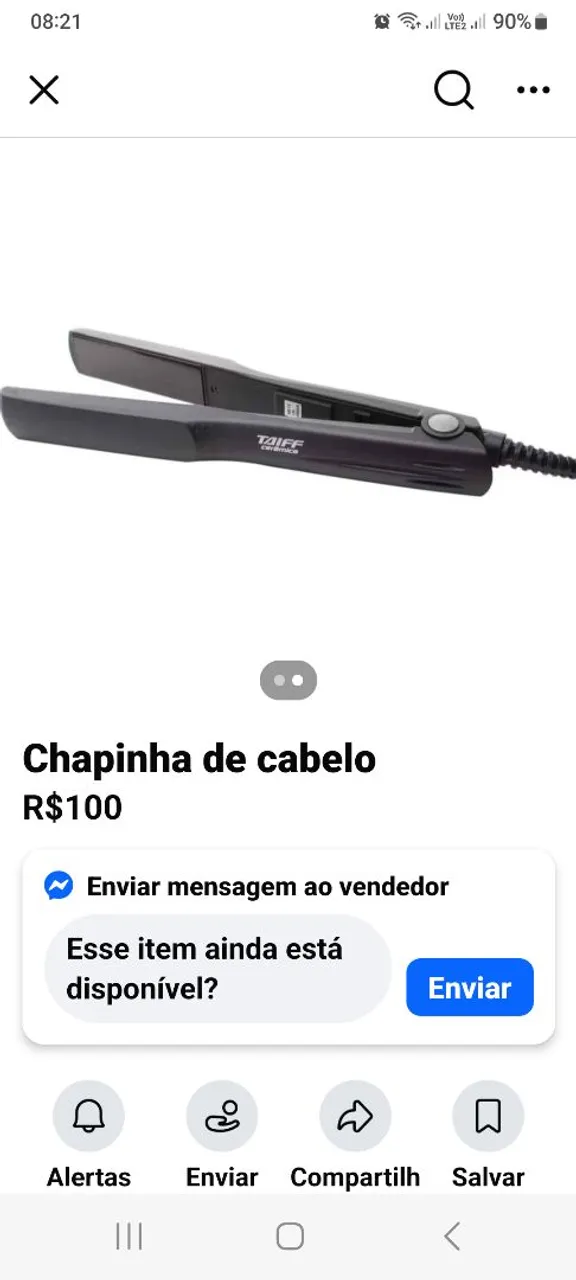Tap the photo page indicator dots
The height and width of the screenshot is (1280, 576).
[x=288, y=680]
